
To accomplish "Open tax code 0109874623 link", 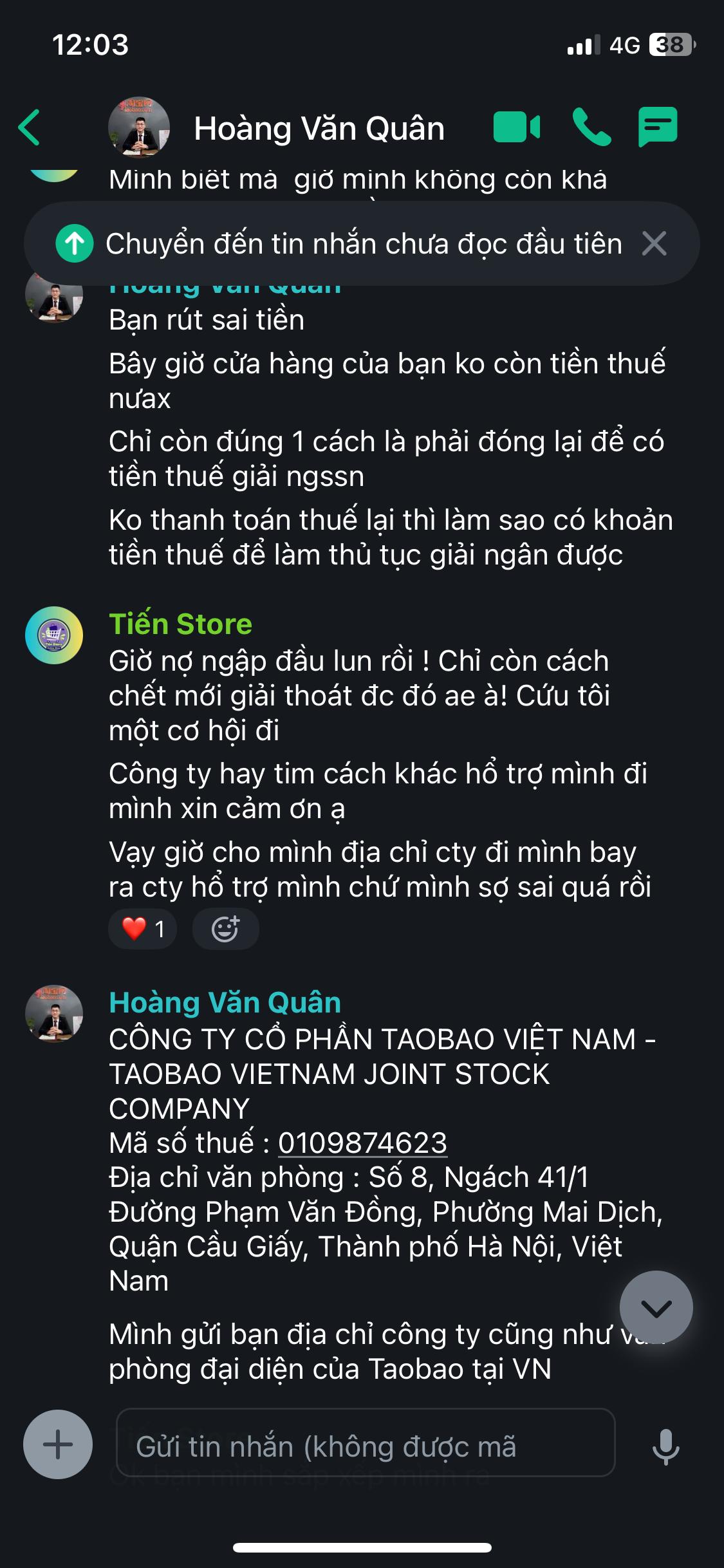I will point(362,1143).
